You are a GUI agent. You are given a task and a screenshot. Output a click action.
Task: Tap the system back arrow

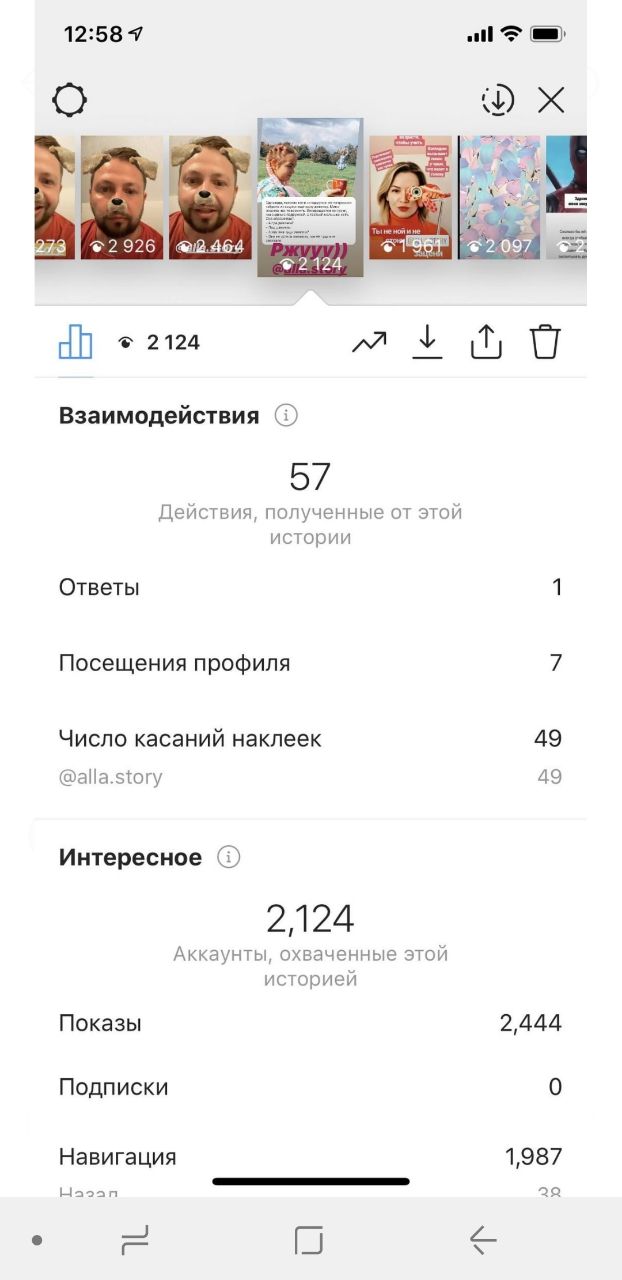483,1241
